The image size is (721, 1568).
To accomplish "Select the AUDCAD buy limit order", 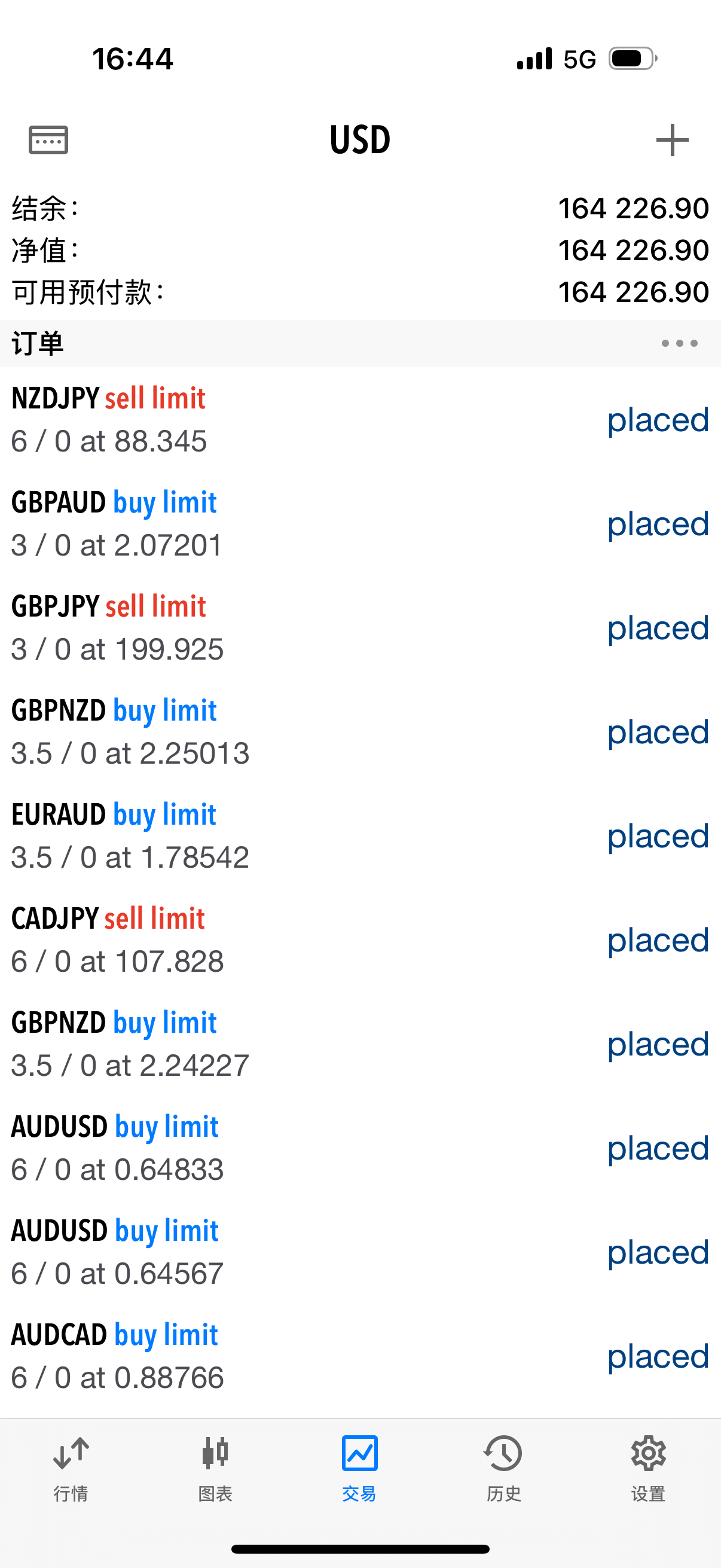I will click(x=360, y=1356).
